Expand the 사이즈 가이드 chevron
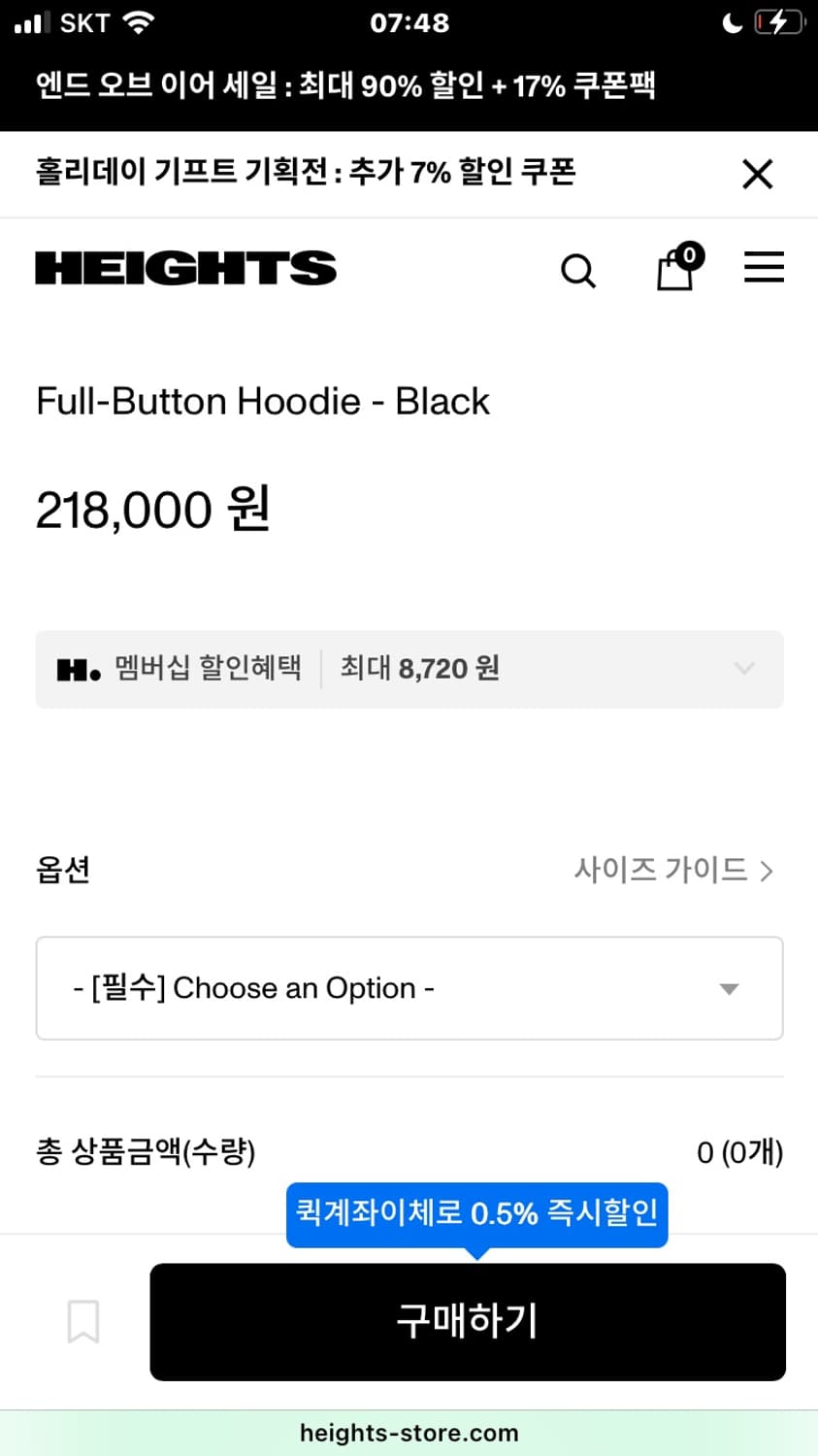Viewport: 818px width, 1456px height. point(768,871)
